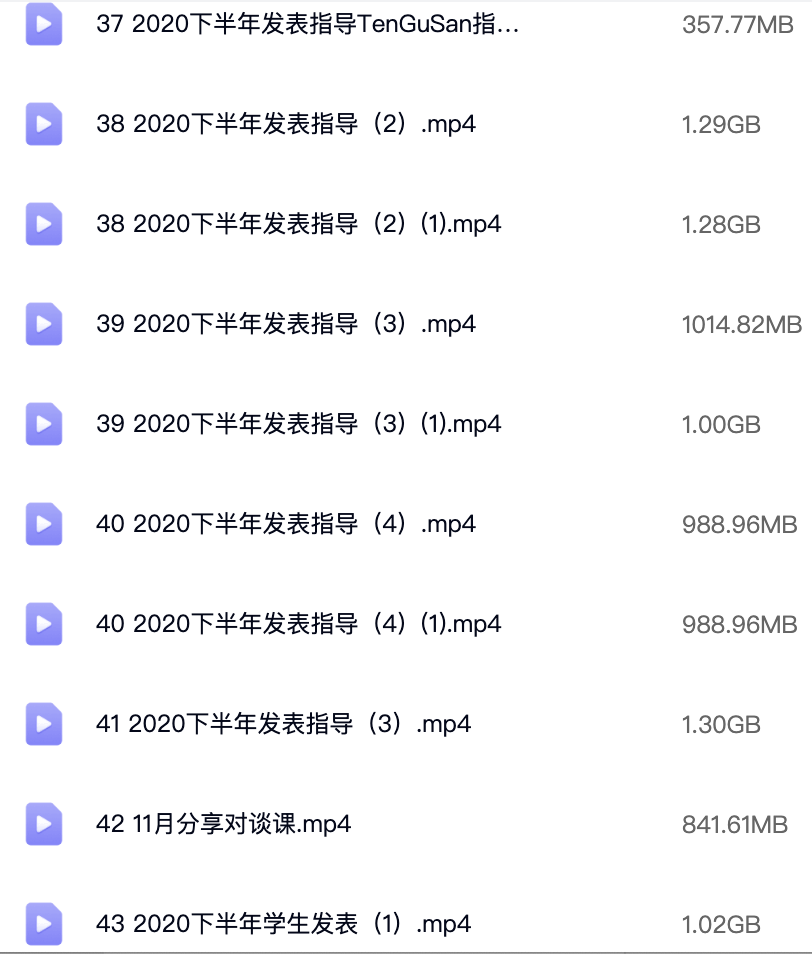Play 41 2020下半年发表指导（3）.mp4 video
Image resolution: width=812 pixels, height=954 pixels.
(284, 725)
